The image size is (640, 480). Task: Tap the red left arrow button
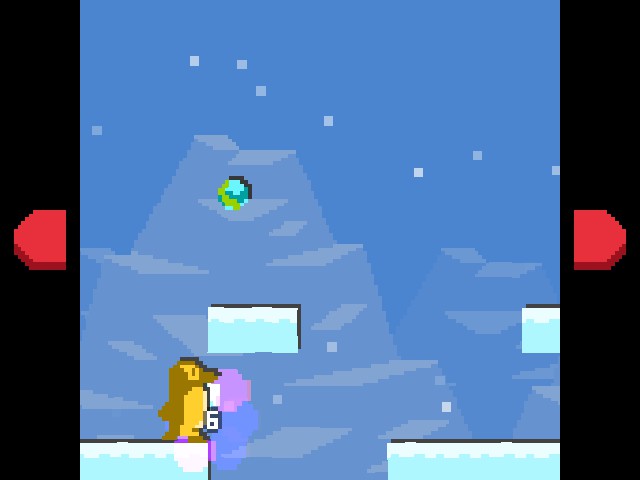41,239
